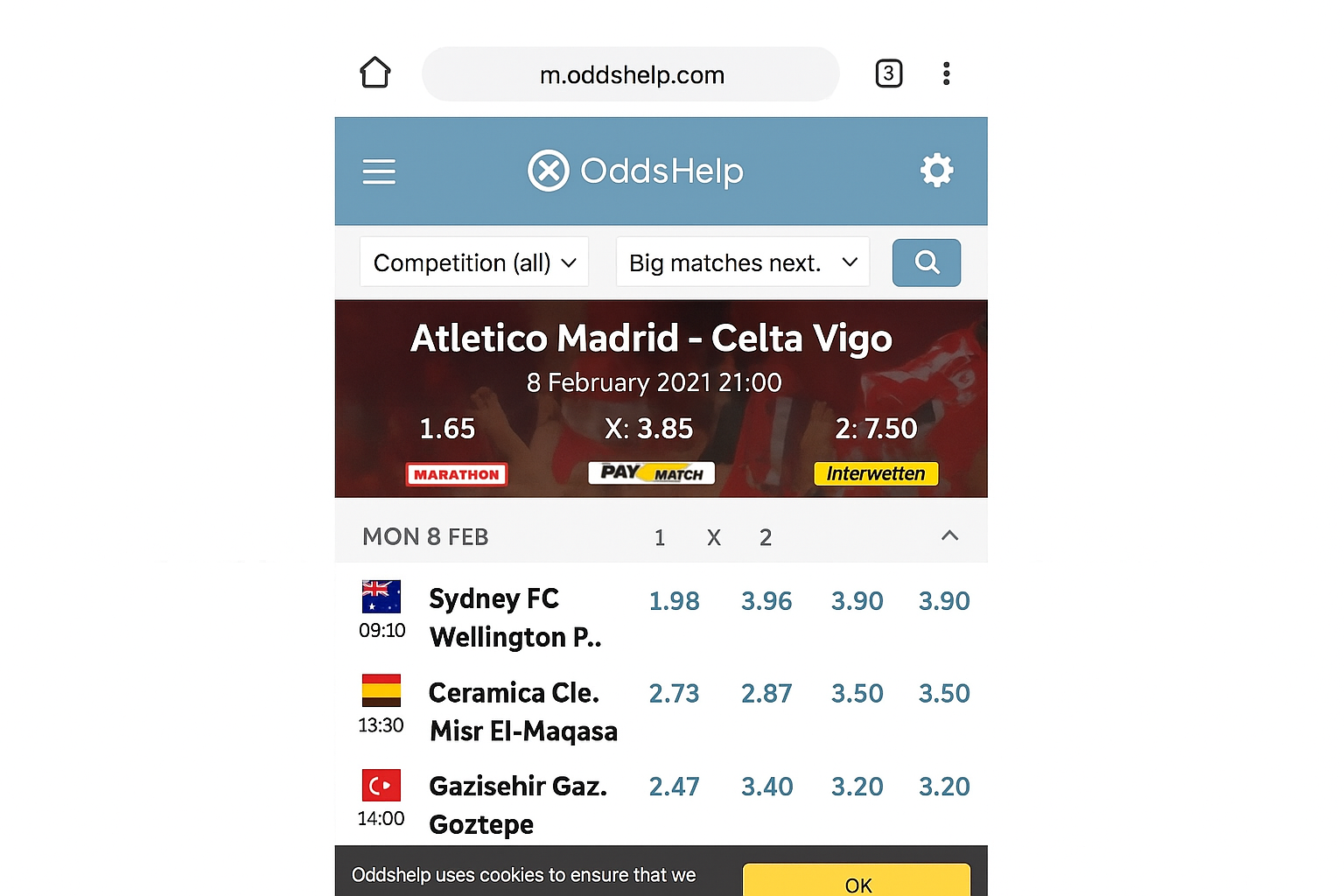
Task: Expand the Competition (all) dropdown
Action: tap(474, 262)
